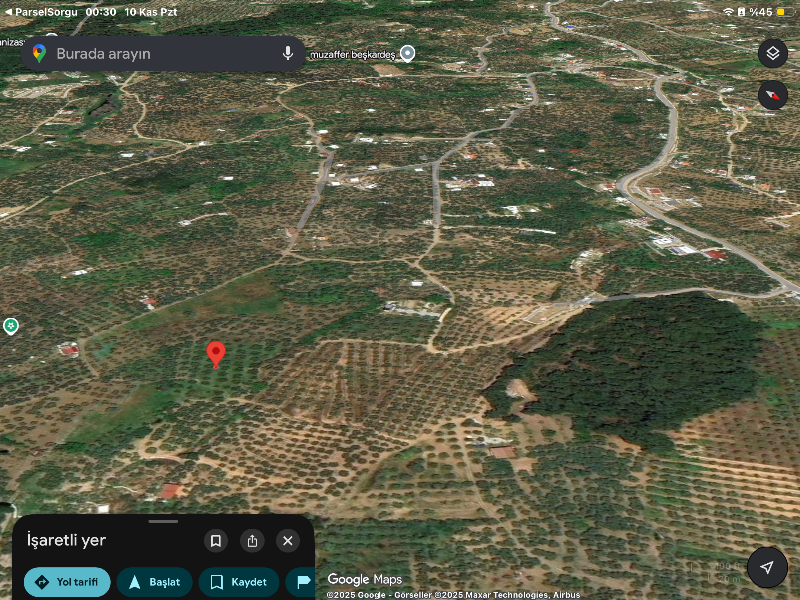Select the red dropped pin
Viewport: 800px width, 600px height.
coord(216,353)
